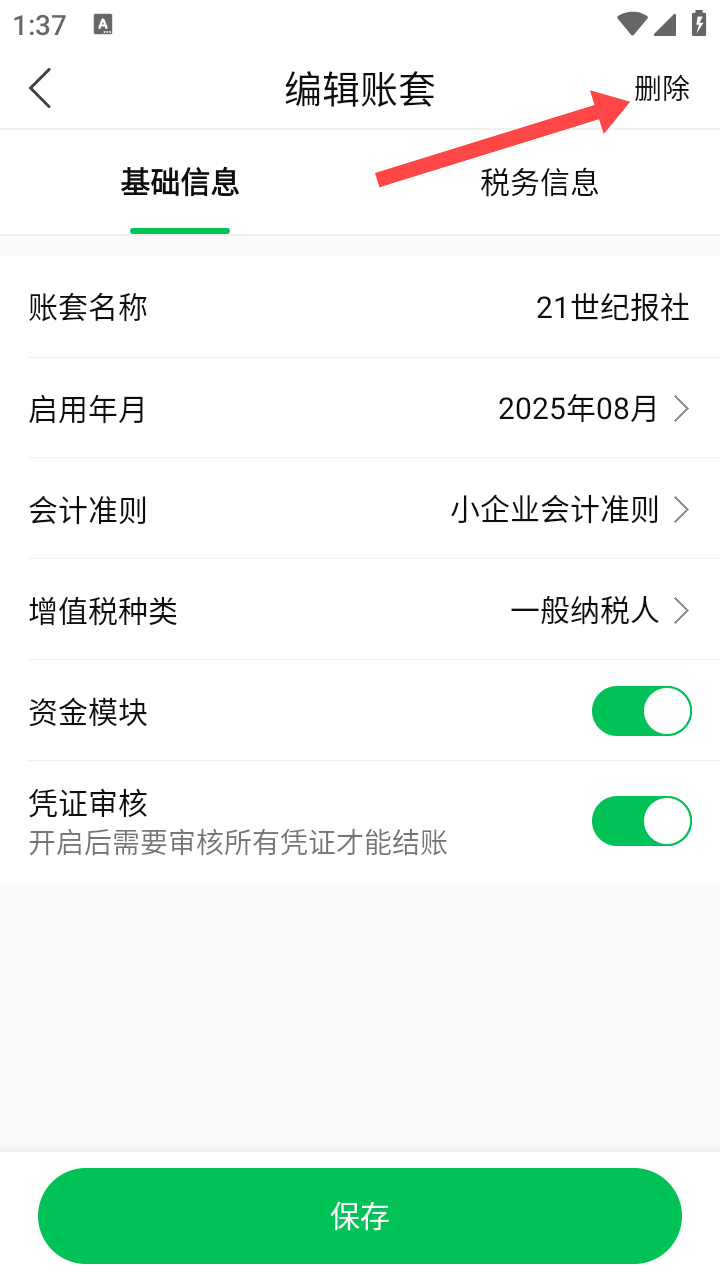Open the 启用年月 date picker
Screen dimensions: 720x1280
[x=592, y=409]
